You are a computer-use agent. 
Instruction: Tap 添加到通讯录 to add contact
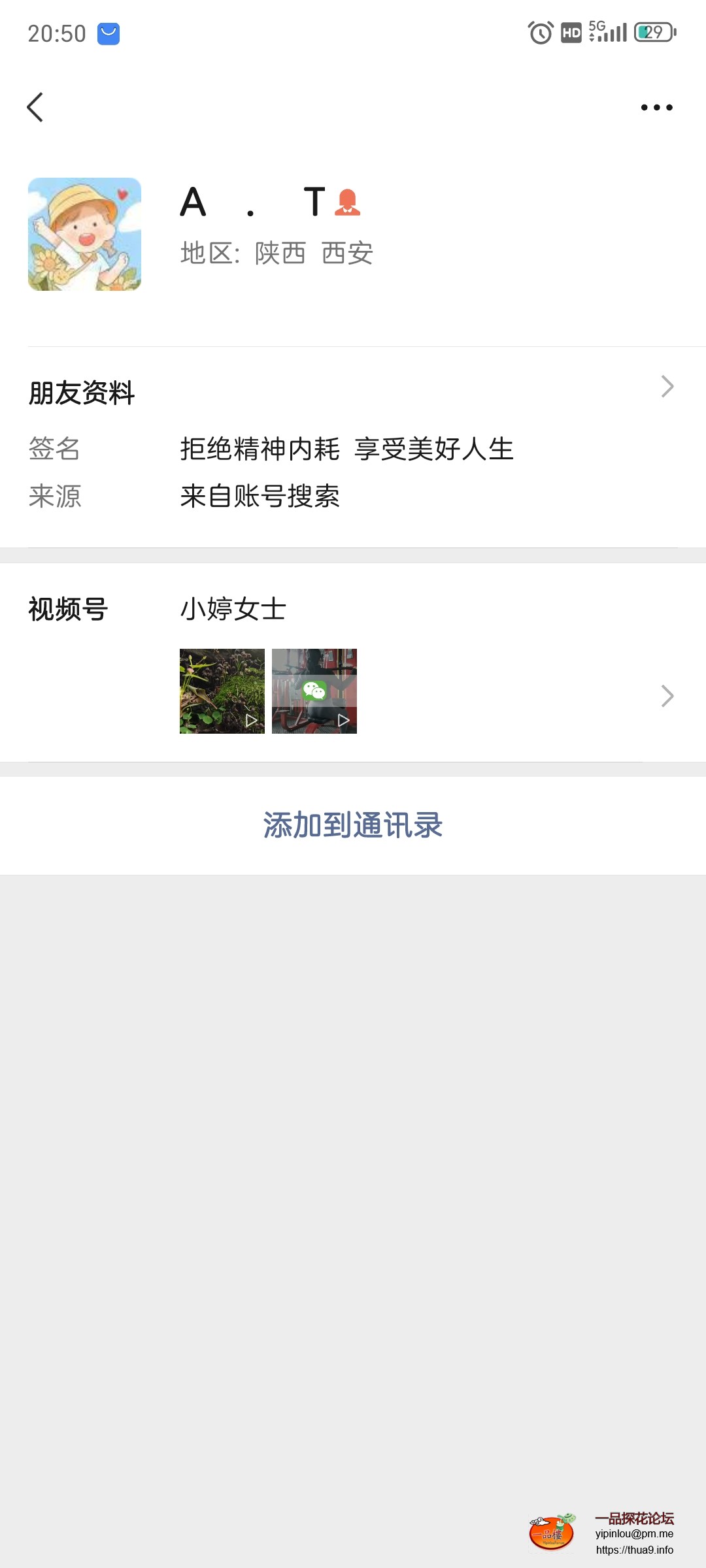tap(352, 825)
